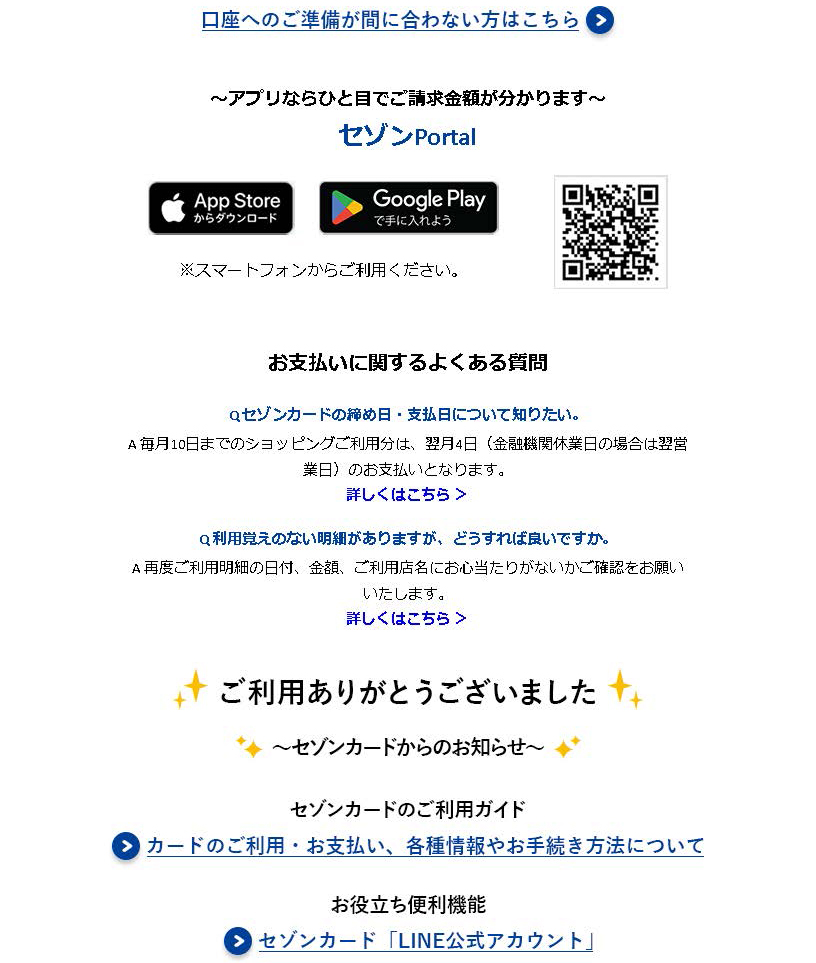Tap the Google Play badge
816x963 pixels.
(x=408, y=208)
